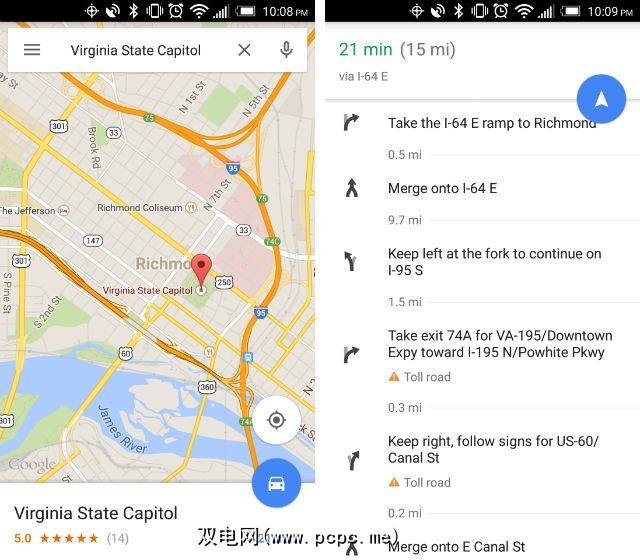
Task: Tap the red Virginia State Capitol map pin
Action: (202, 270)
